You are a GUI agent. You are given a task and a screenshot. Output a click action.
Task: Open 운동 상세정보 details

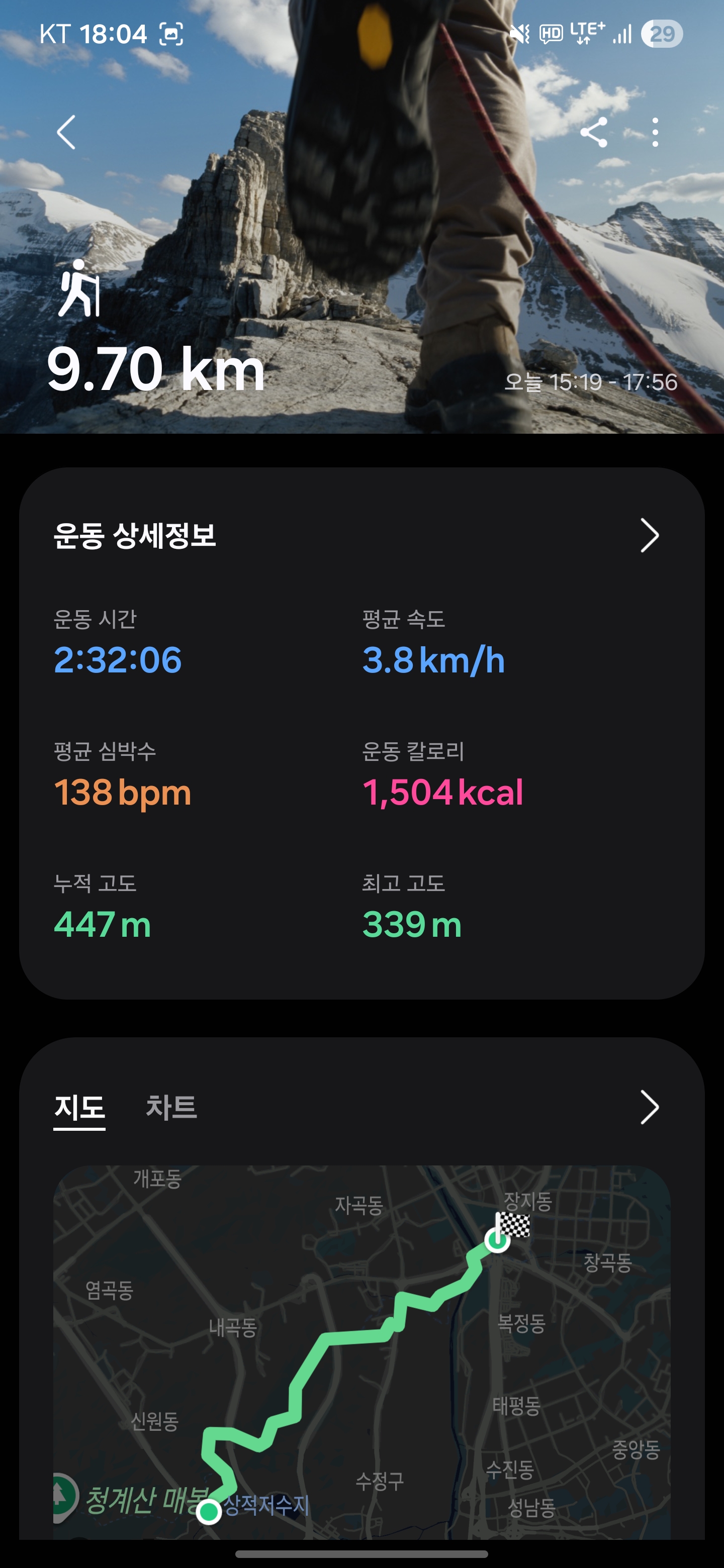(649, 536)
